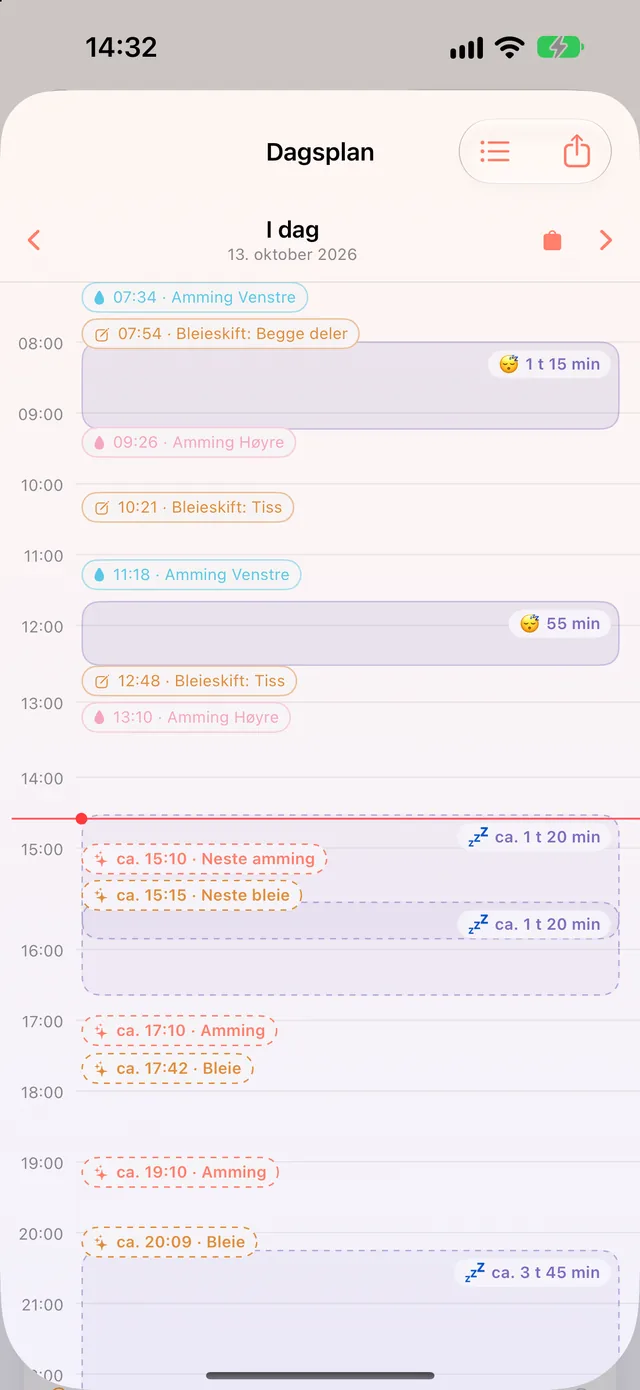Select the ca. 15:15 Neste bleie prediction
The image size is (640, 1390).
point(192,895)
